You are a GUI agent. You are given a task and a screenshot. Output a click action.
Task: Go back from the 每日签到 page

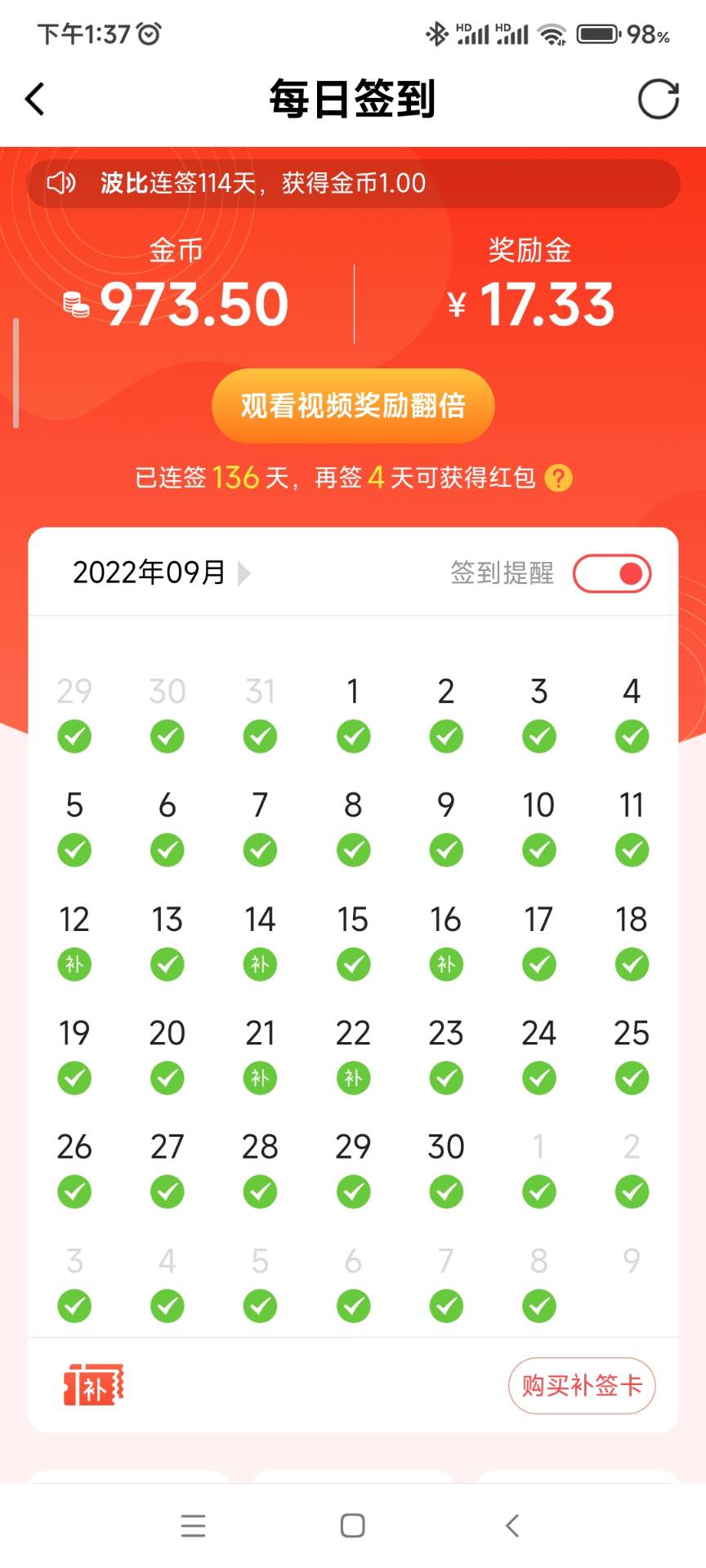(x=35, y=100)
